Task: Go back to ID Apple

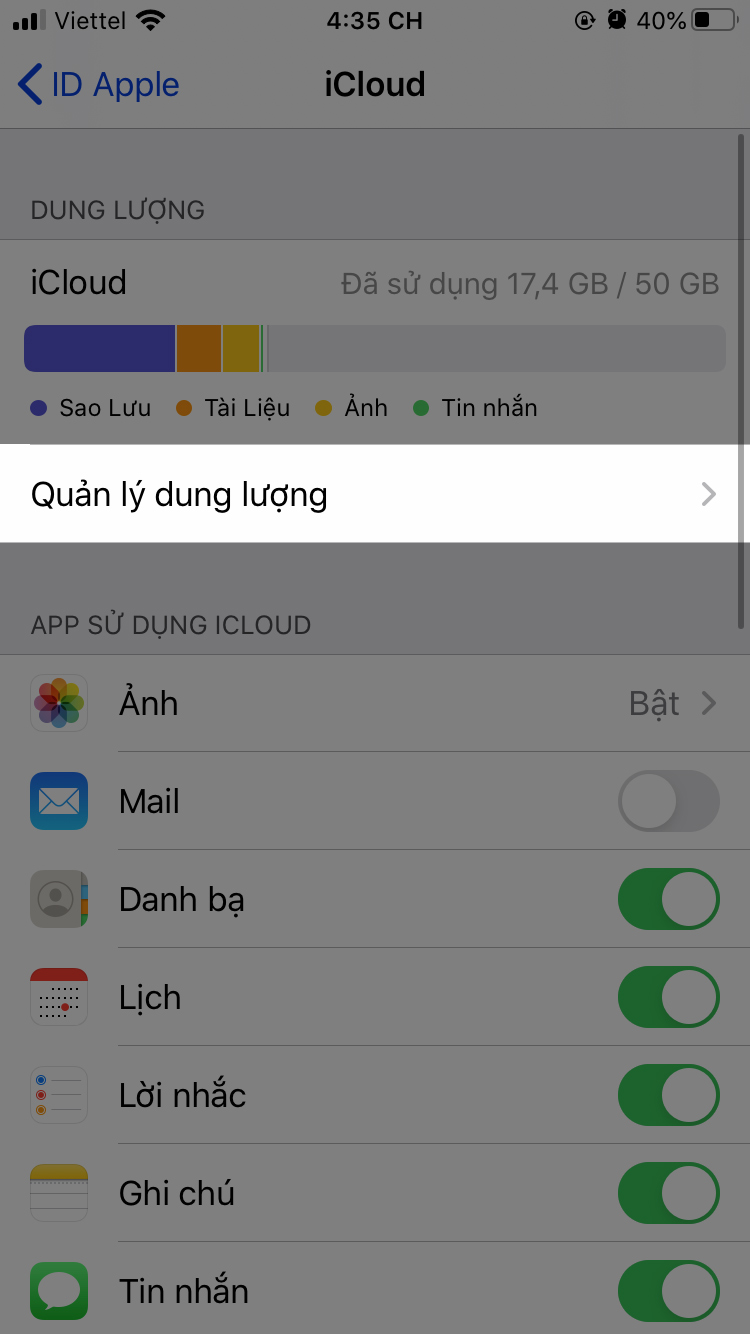Action: 98,85
